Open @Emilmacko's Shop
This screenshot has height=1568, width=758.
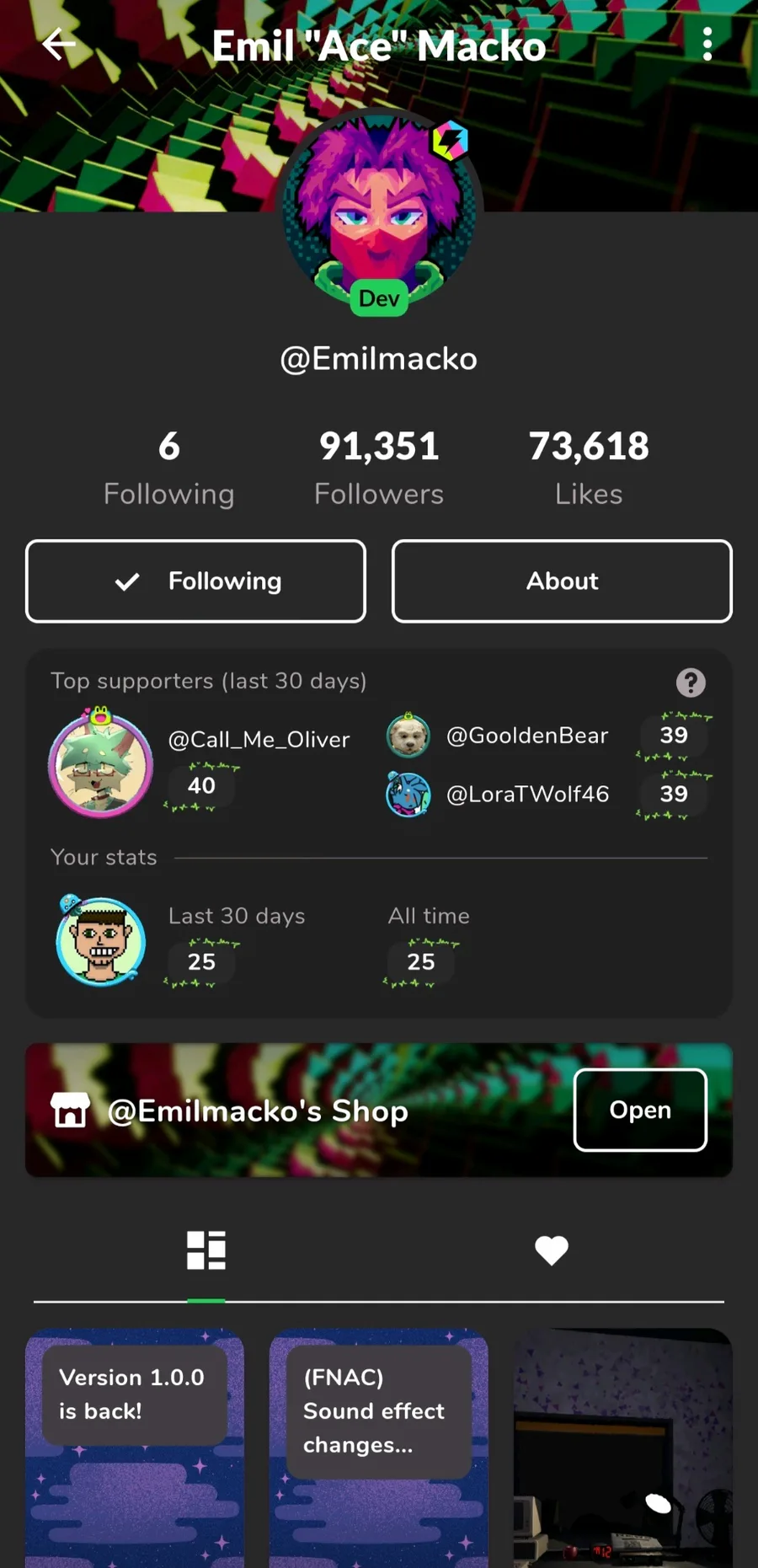(639, 1110)
